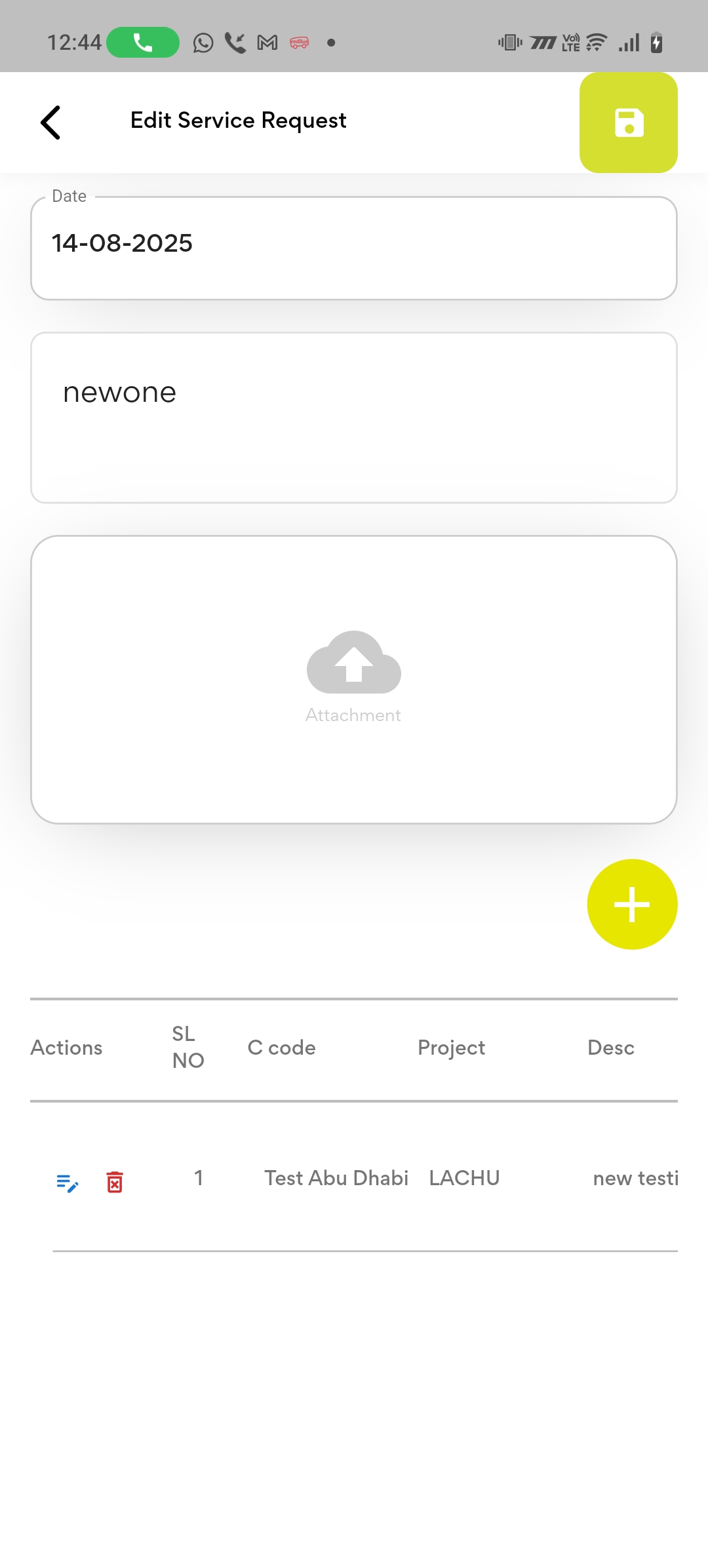Save the service request
The width and height of the screenshot is (708, 1568).
point(628,123)
